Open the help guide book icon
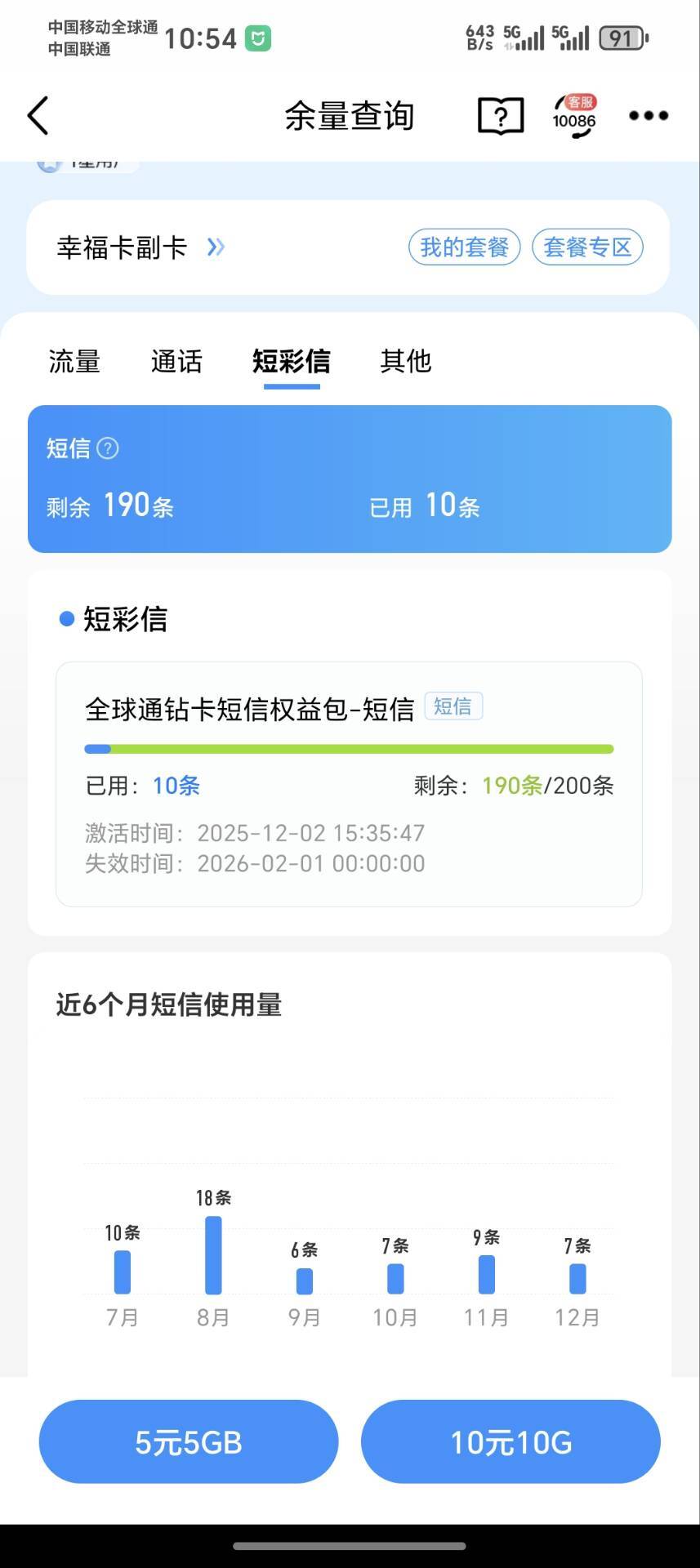The width and height of the screenshot is (700, 1568). pos(500,116)
